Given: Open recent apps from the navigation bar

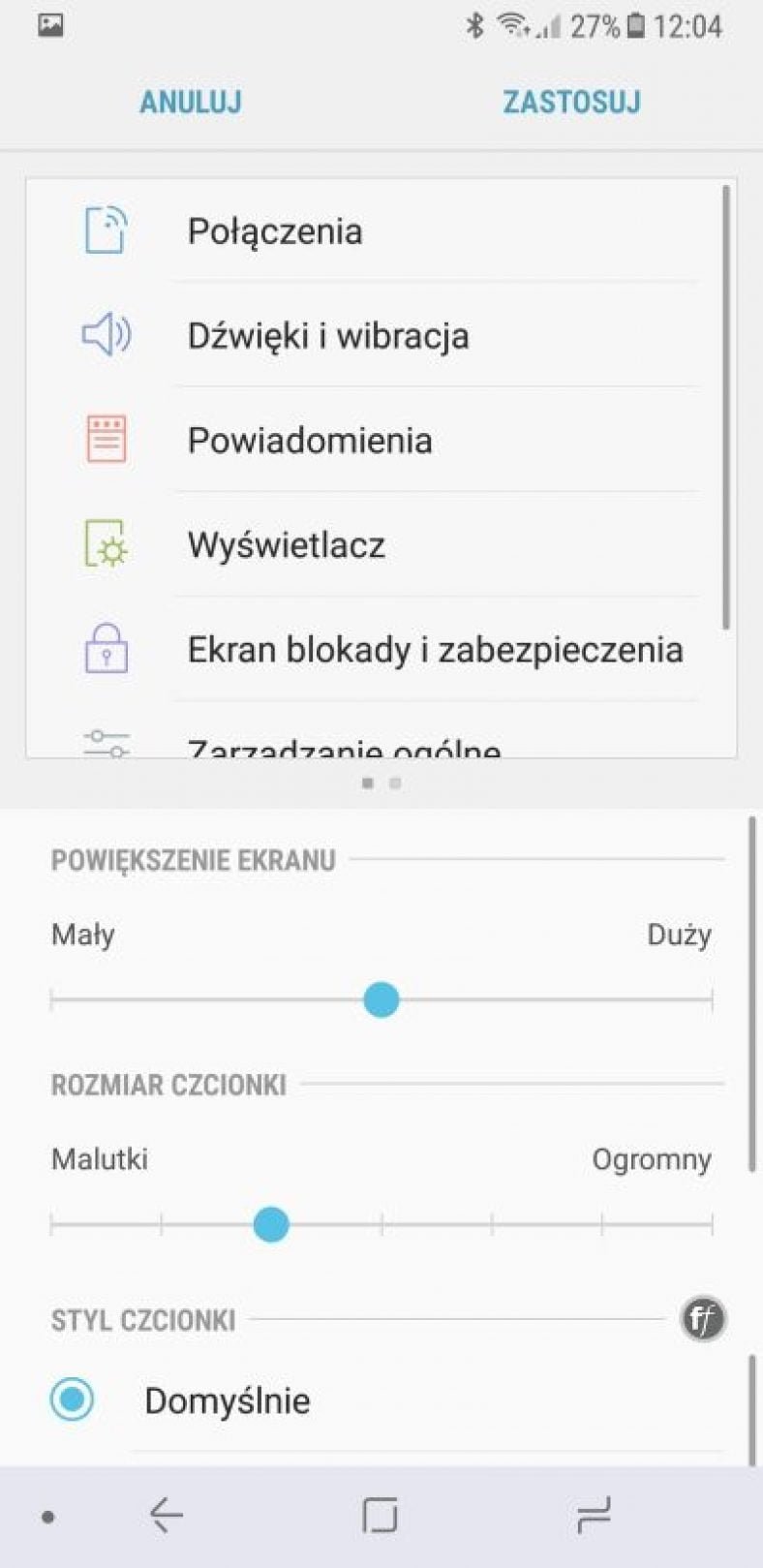Looking at the screenshot, I should [x=593, y=1515].
